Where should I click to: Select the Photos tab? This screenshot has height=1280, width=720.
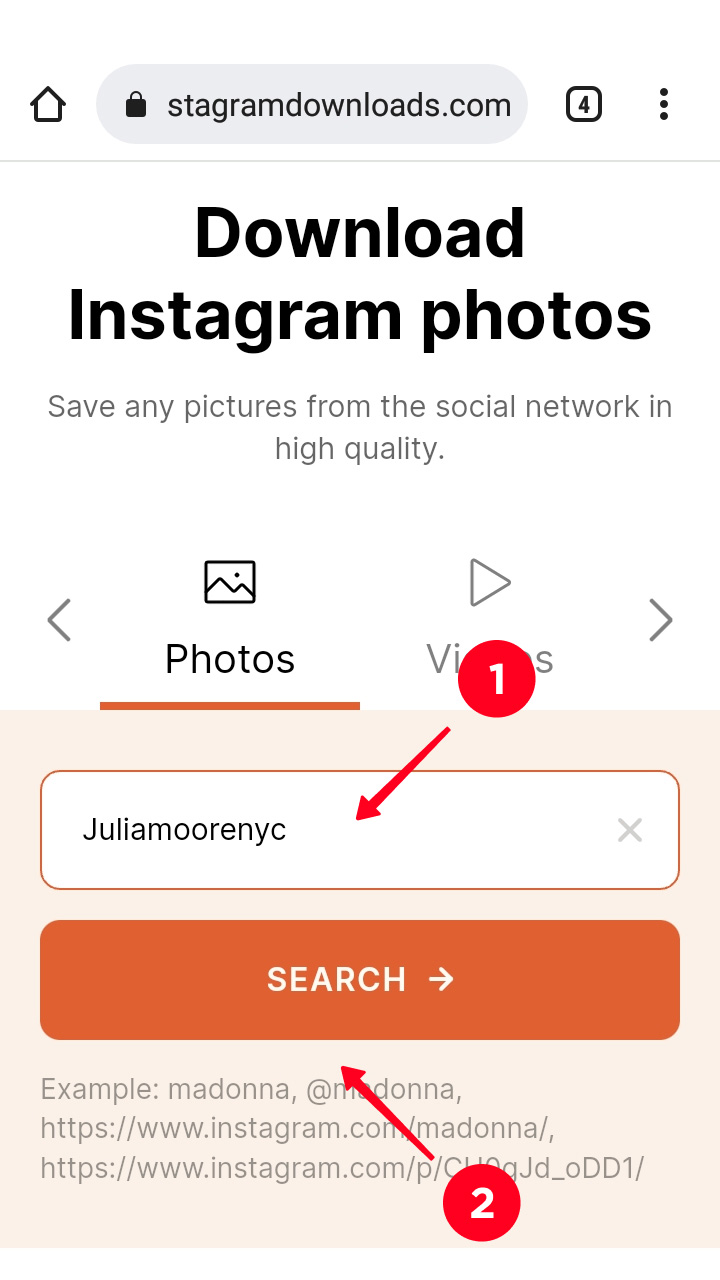(x=230, y=622)
